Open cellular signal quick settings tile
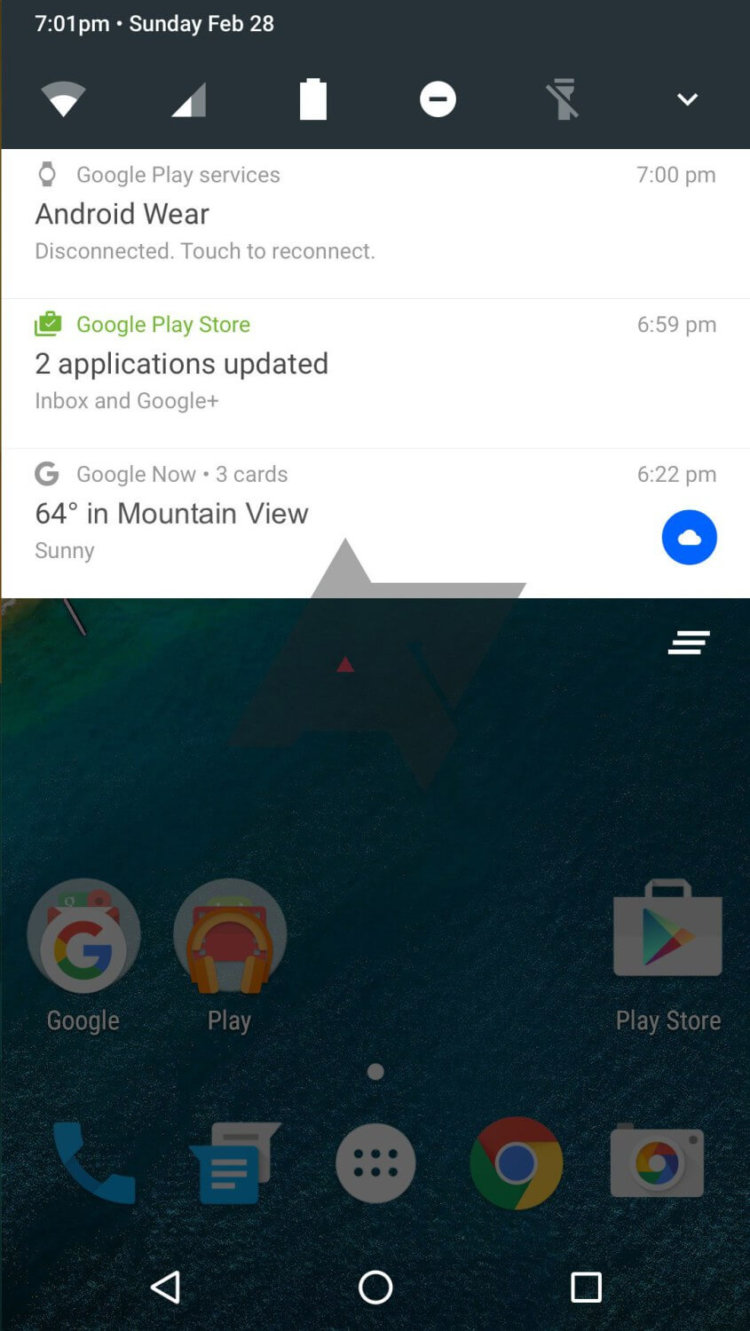750x1331 pixels. click(x=187, y=98)
